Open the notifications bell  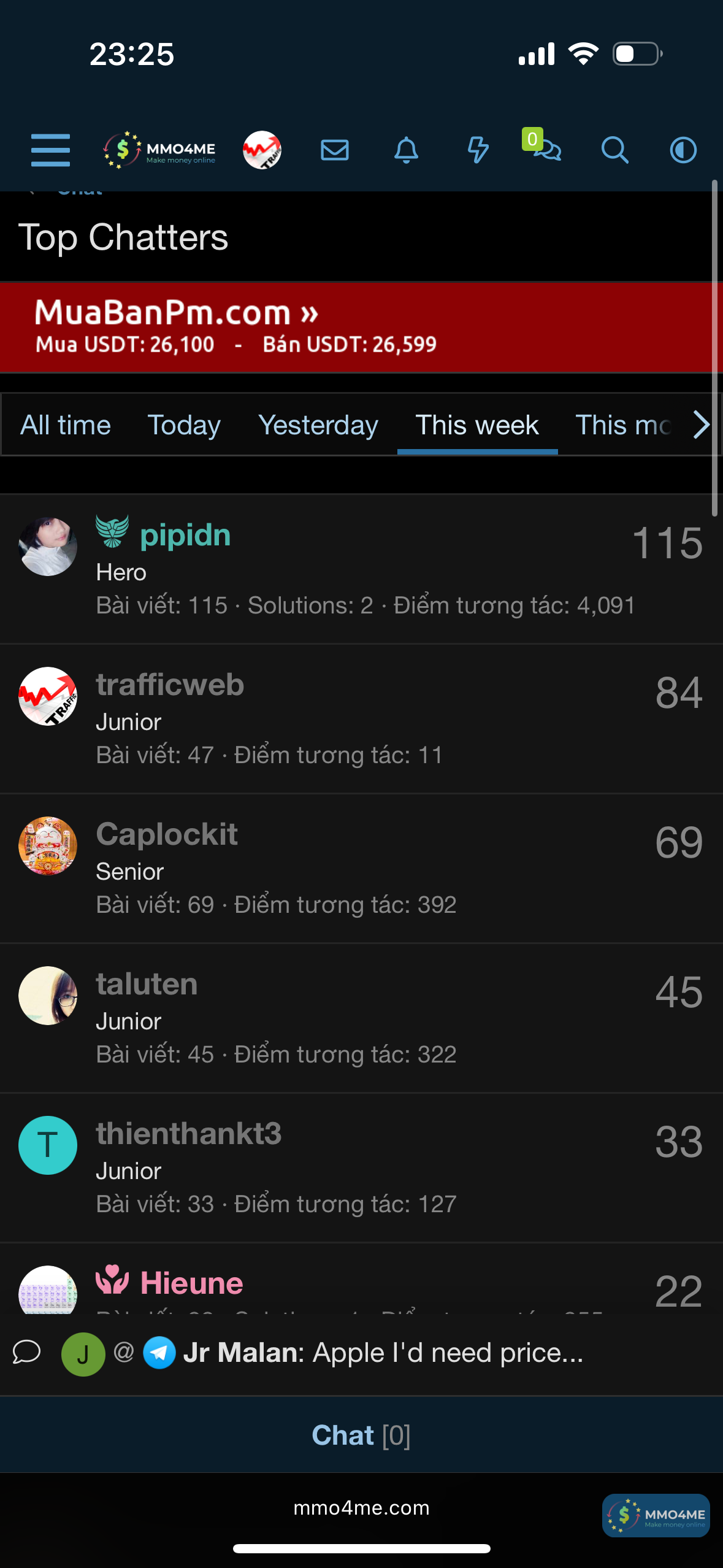click(406, 150)
